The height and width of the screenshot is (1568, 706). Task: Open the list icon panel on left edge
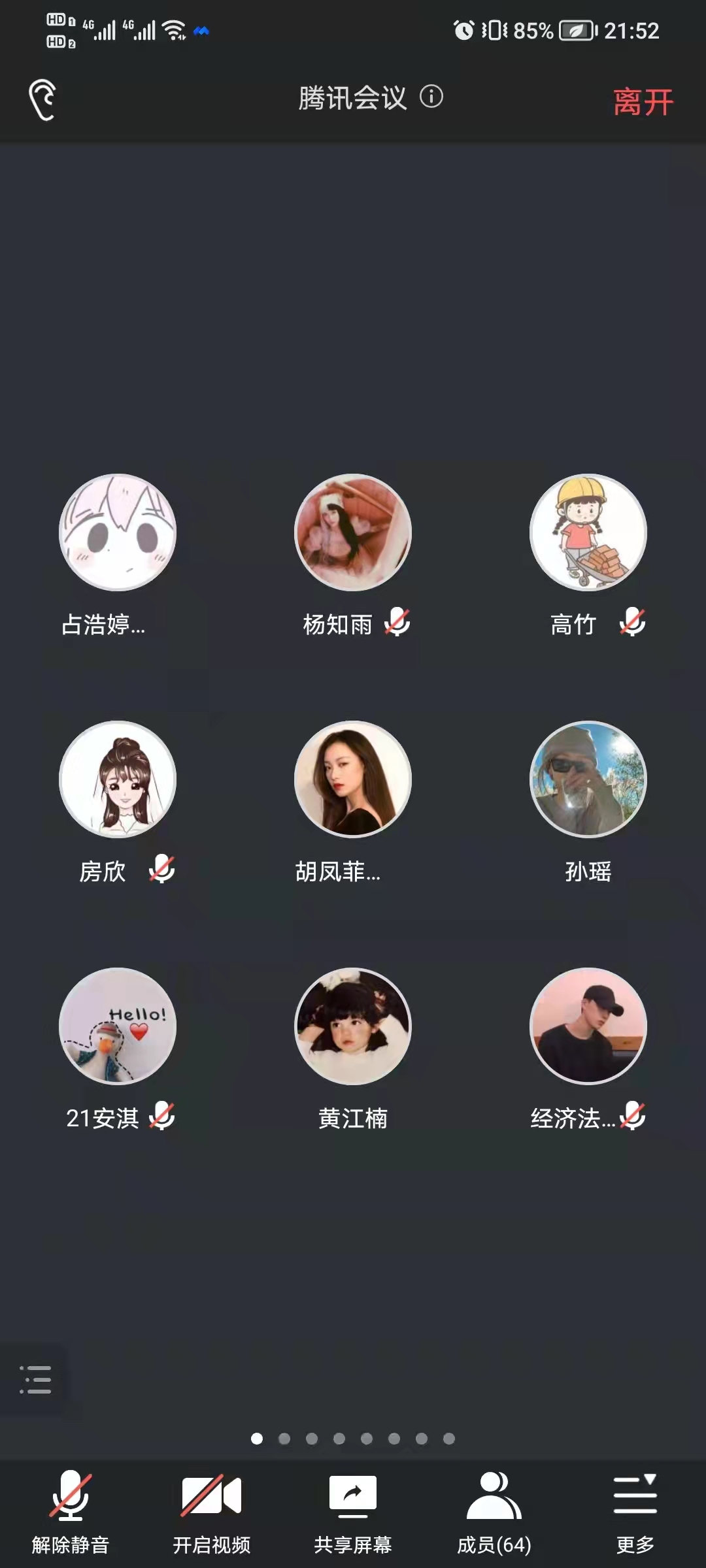point(35,1379)
